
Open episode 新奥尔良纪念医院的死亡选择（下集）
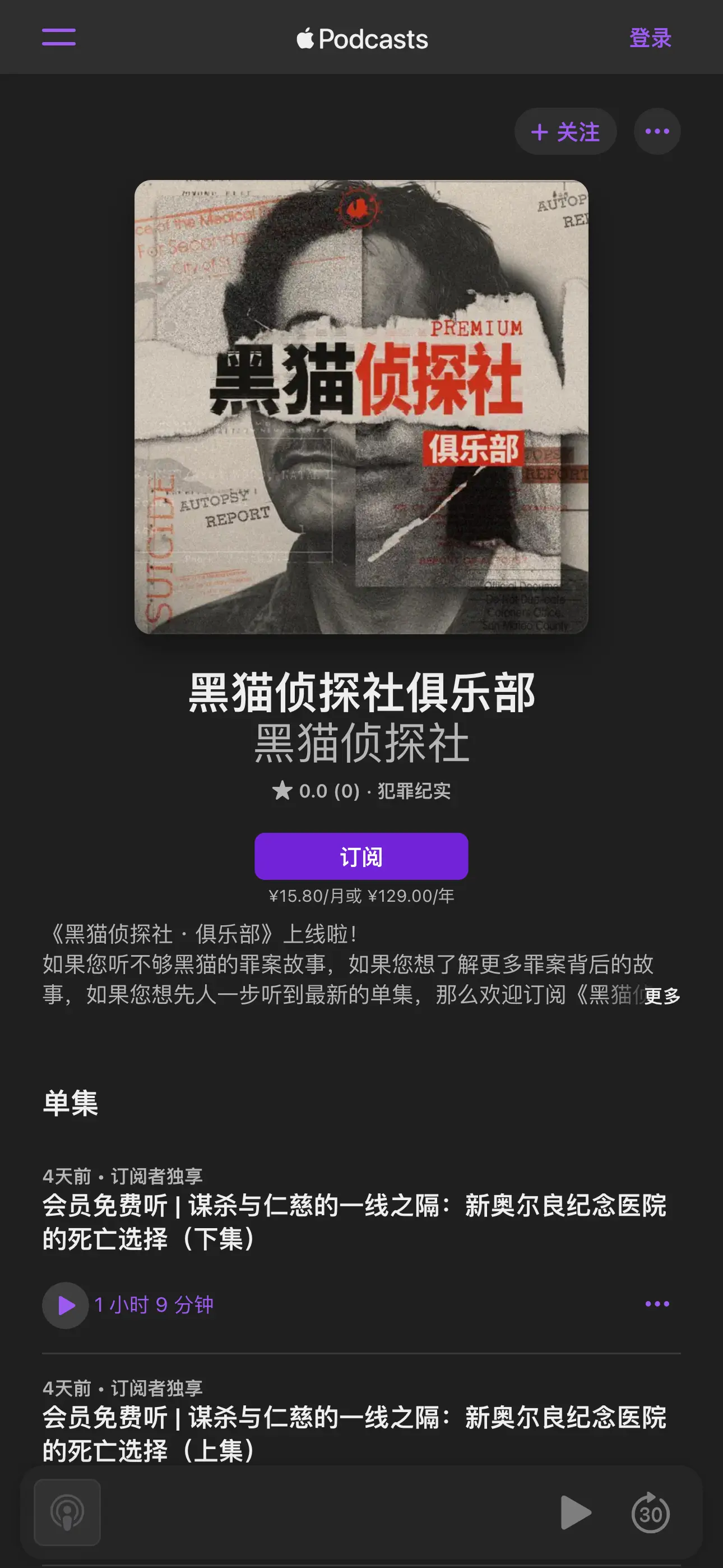[x=354, y=1221]
